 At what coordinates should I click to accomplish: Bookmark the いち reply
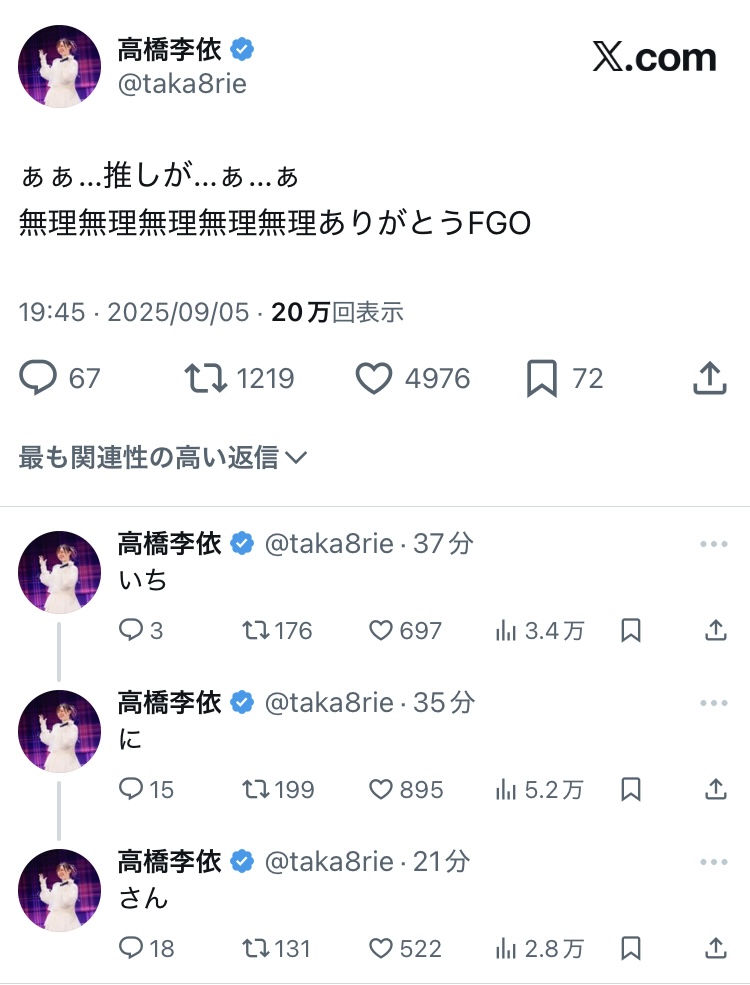(631, 630)
